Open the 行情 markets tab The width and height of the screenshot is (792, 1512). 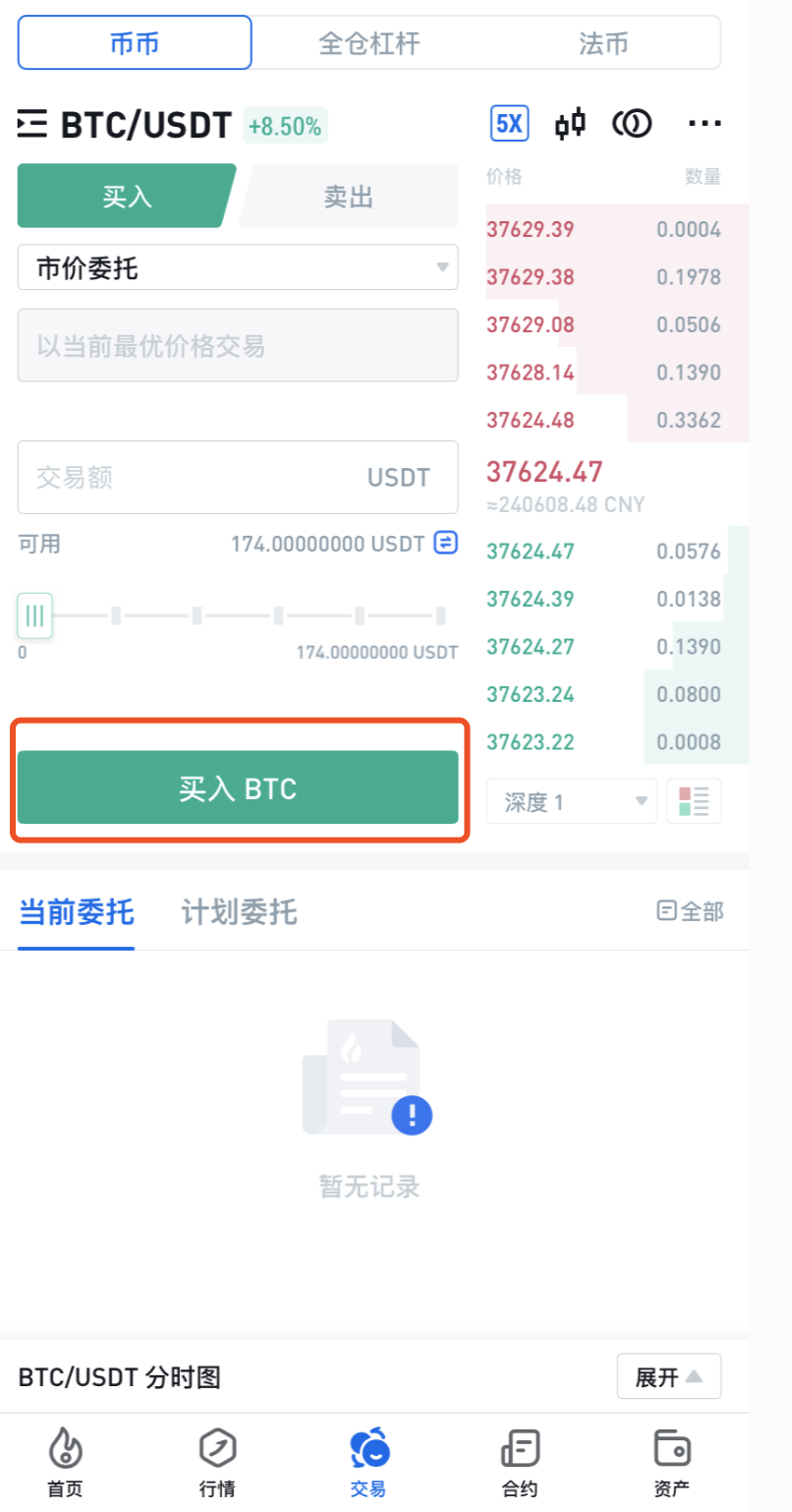coord(217,1463)
